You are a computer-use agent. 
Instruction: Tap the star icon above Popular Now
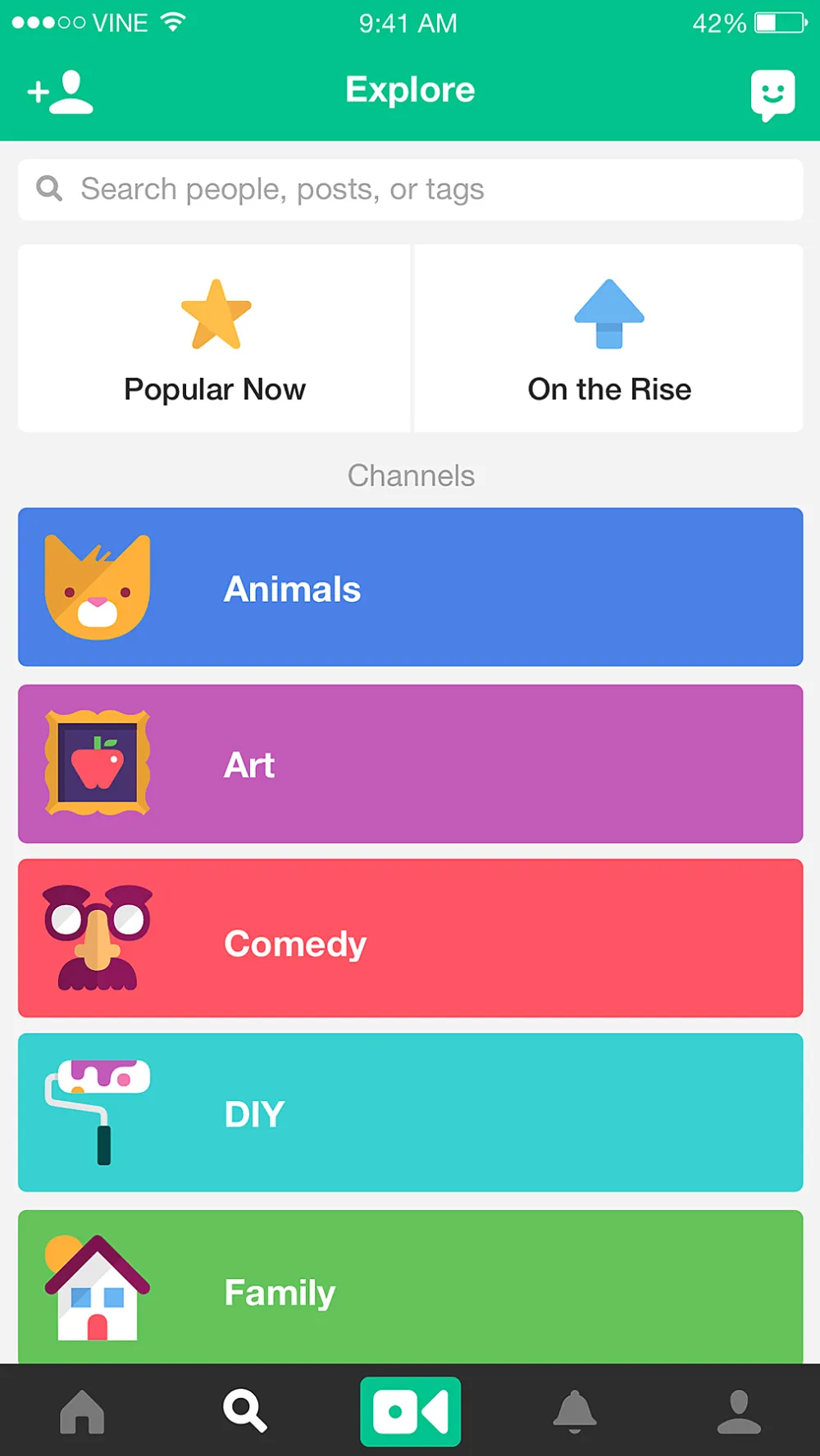215,314
